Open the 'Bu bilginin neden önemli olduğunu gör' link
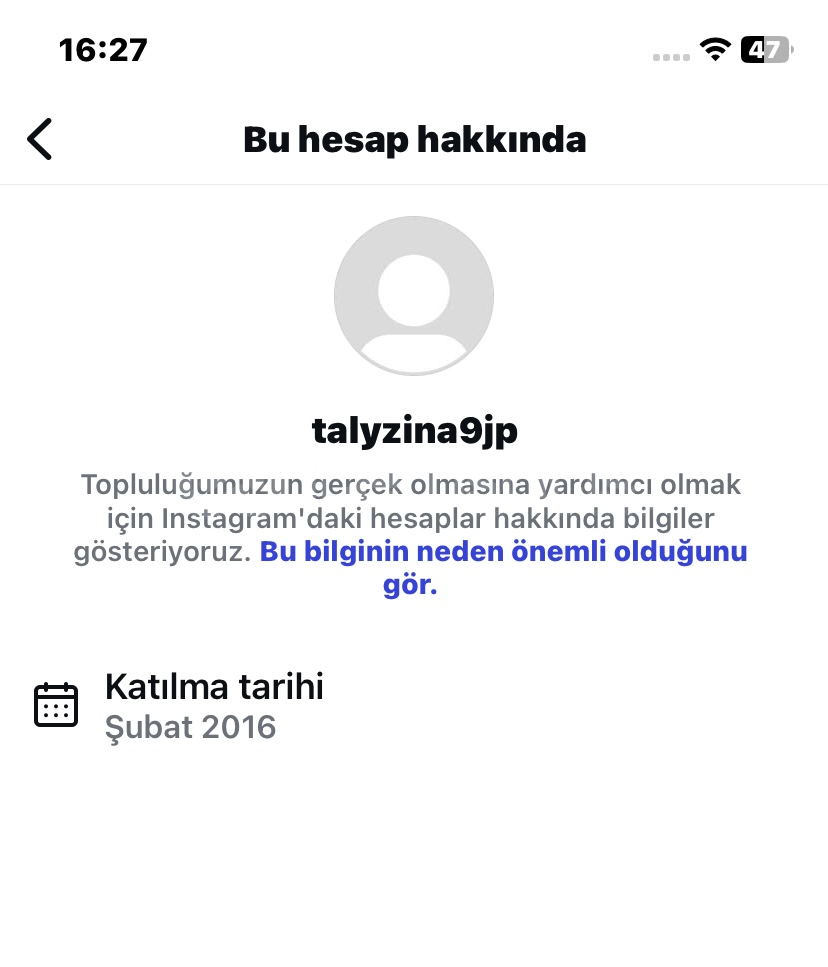The width and height of the screenshot is (828, 967). [x=503, y=552]
